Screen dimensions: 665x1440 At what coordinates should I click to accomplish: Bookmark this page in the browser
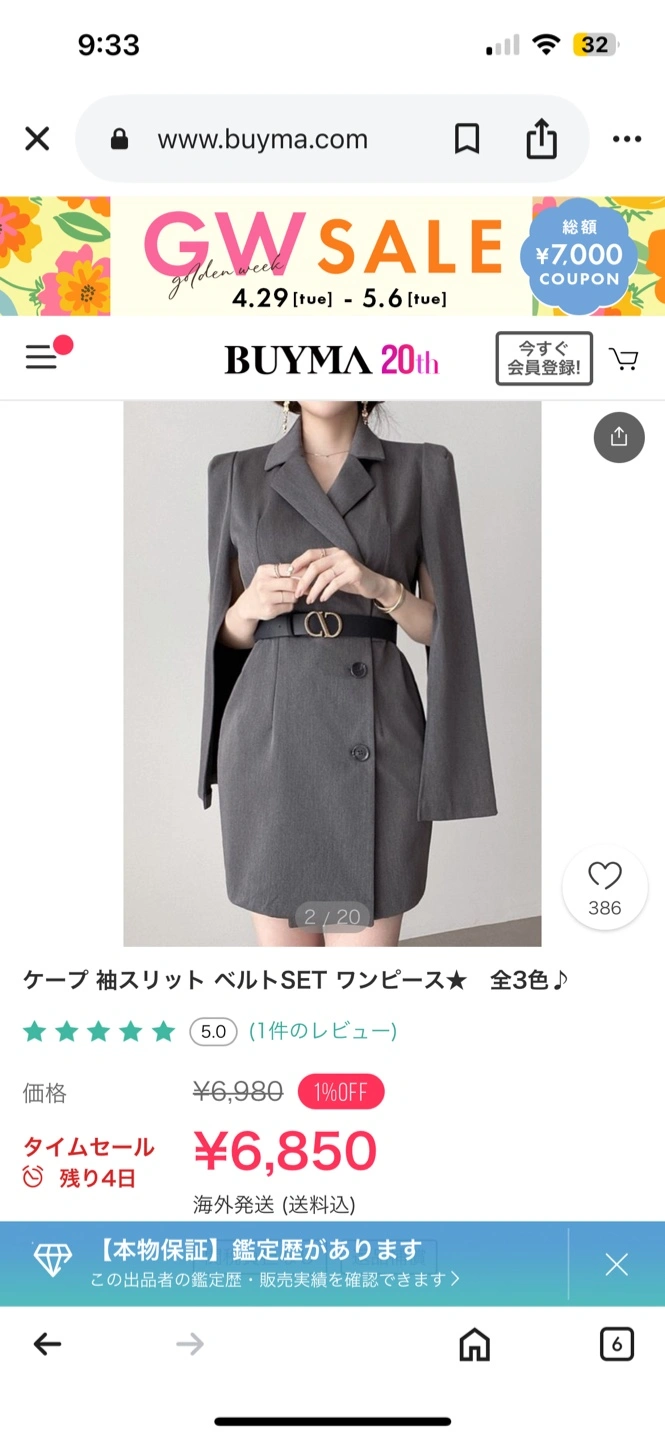pyautogui.click(x=467, y=139)
